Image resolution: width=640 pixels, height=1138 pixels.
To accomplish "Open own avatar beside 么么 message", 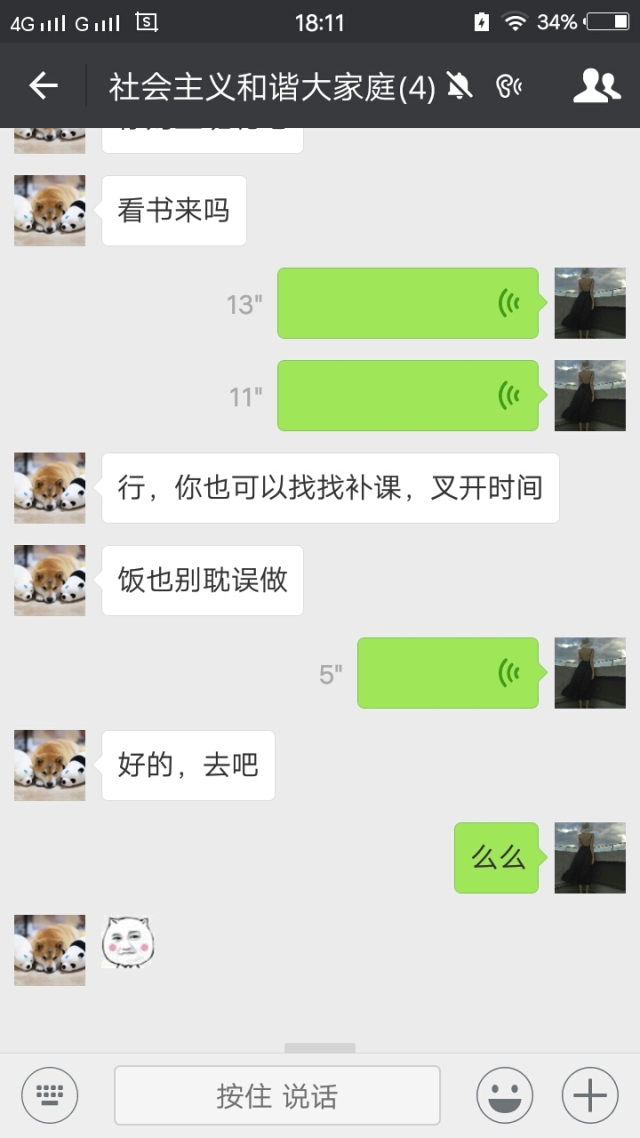I will (590, 858).
